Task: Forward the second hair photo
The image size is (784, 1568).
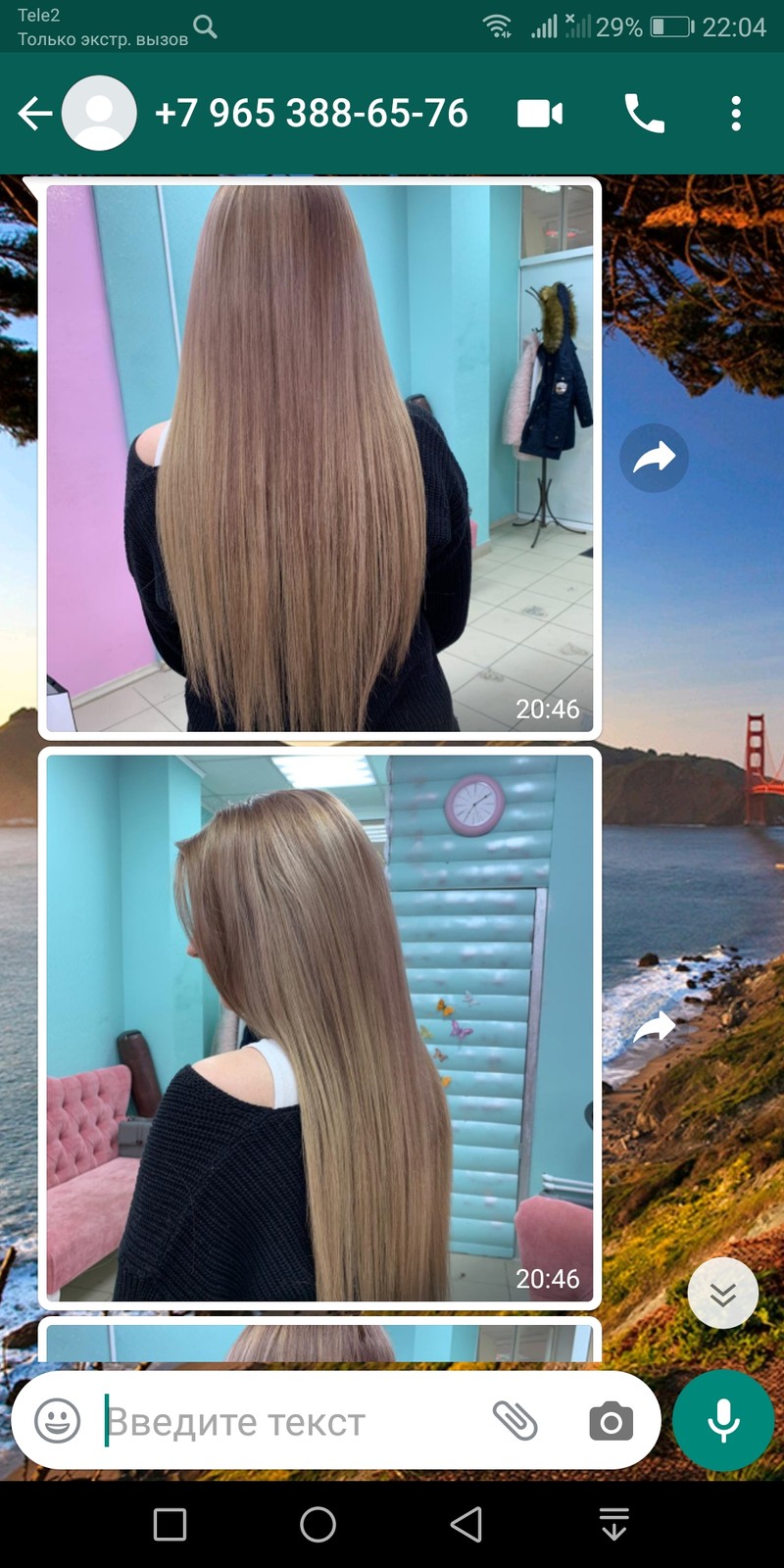Action: [x=654, y=1027]
